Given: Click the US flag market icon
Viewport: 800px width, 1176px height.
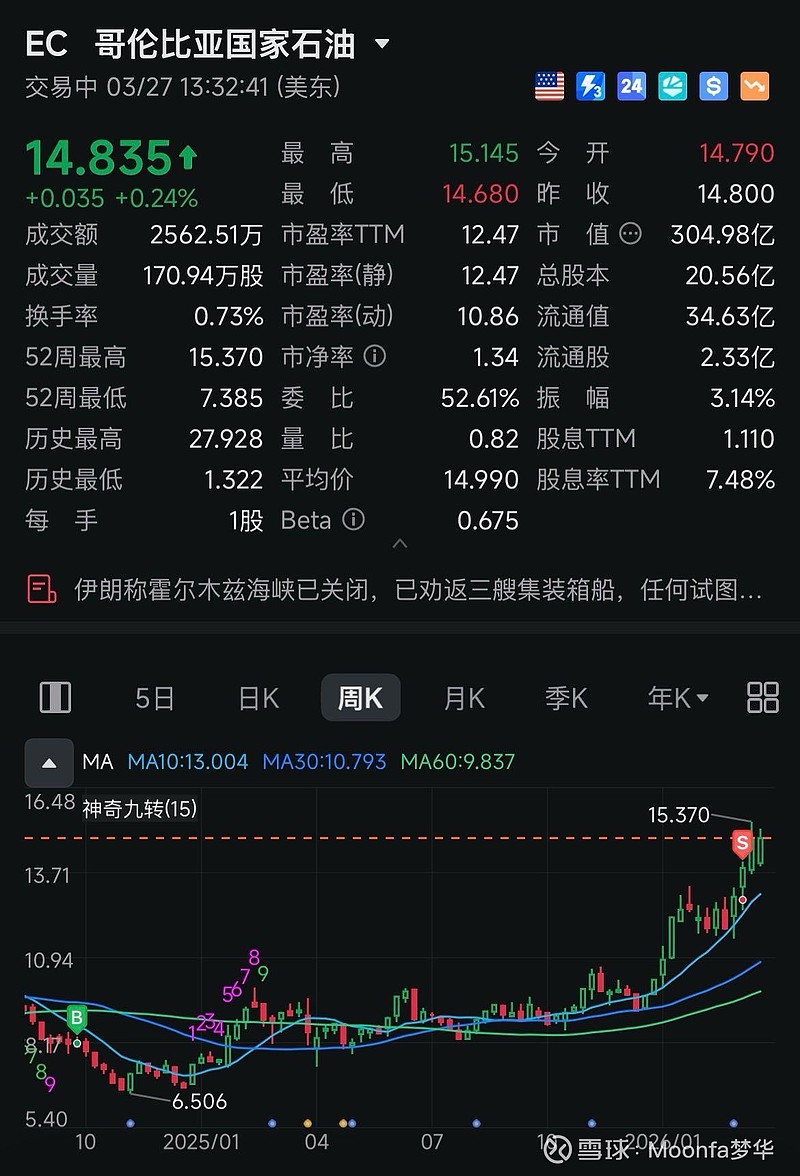Looking at the screenshot, I should pyautogui.click(x=550, y=87).
